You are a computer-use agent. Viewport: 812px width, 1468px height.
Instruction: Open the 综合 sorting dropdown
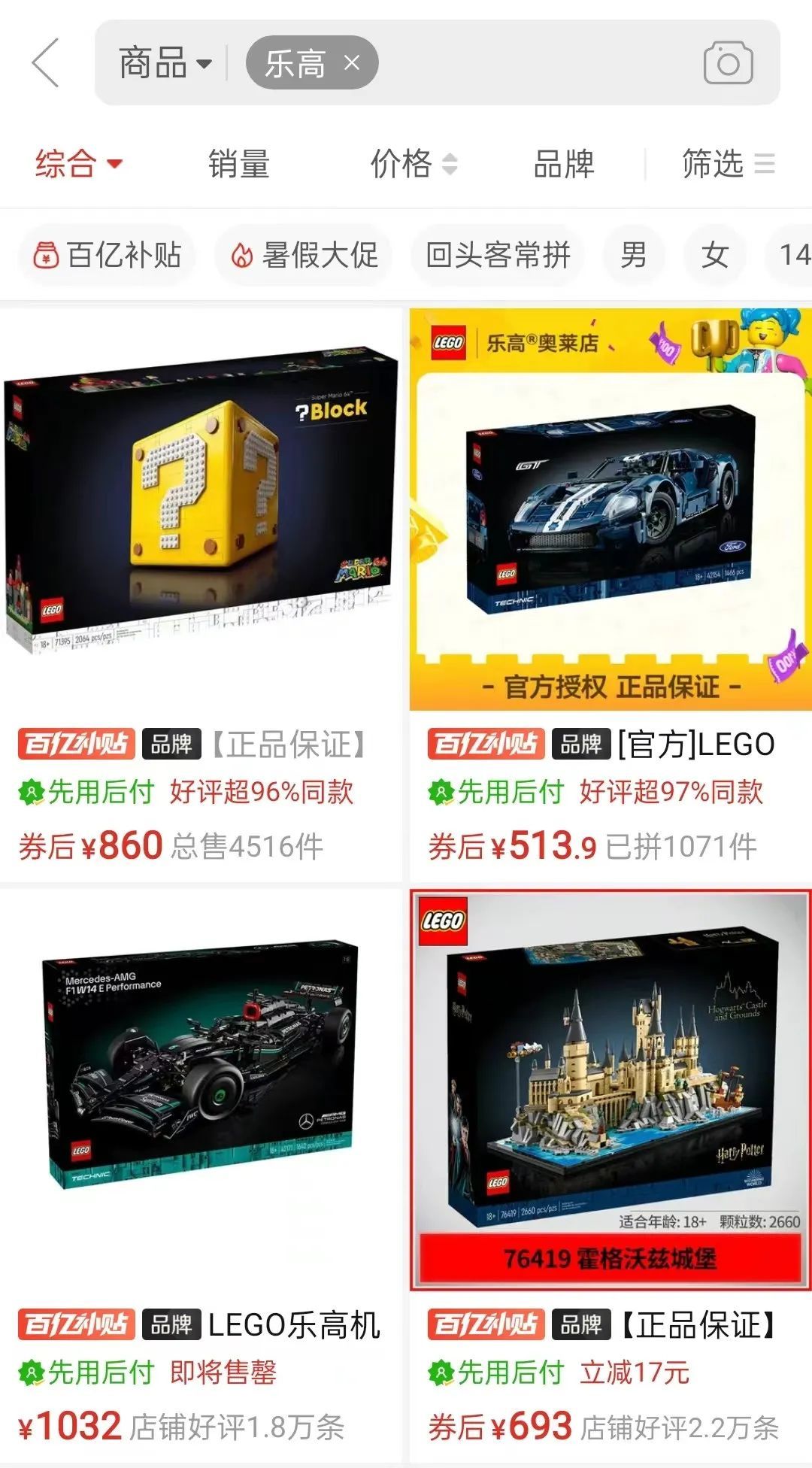tap(78, 164)
